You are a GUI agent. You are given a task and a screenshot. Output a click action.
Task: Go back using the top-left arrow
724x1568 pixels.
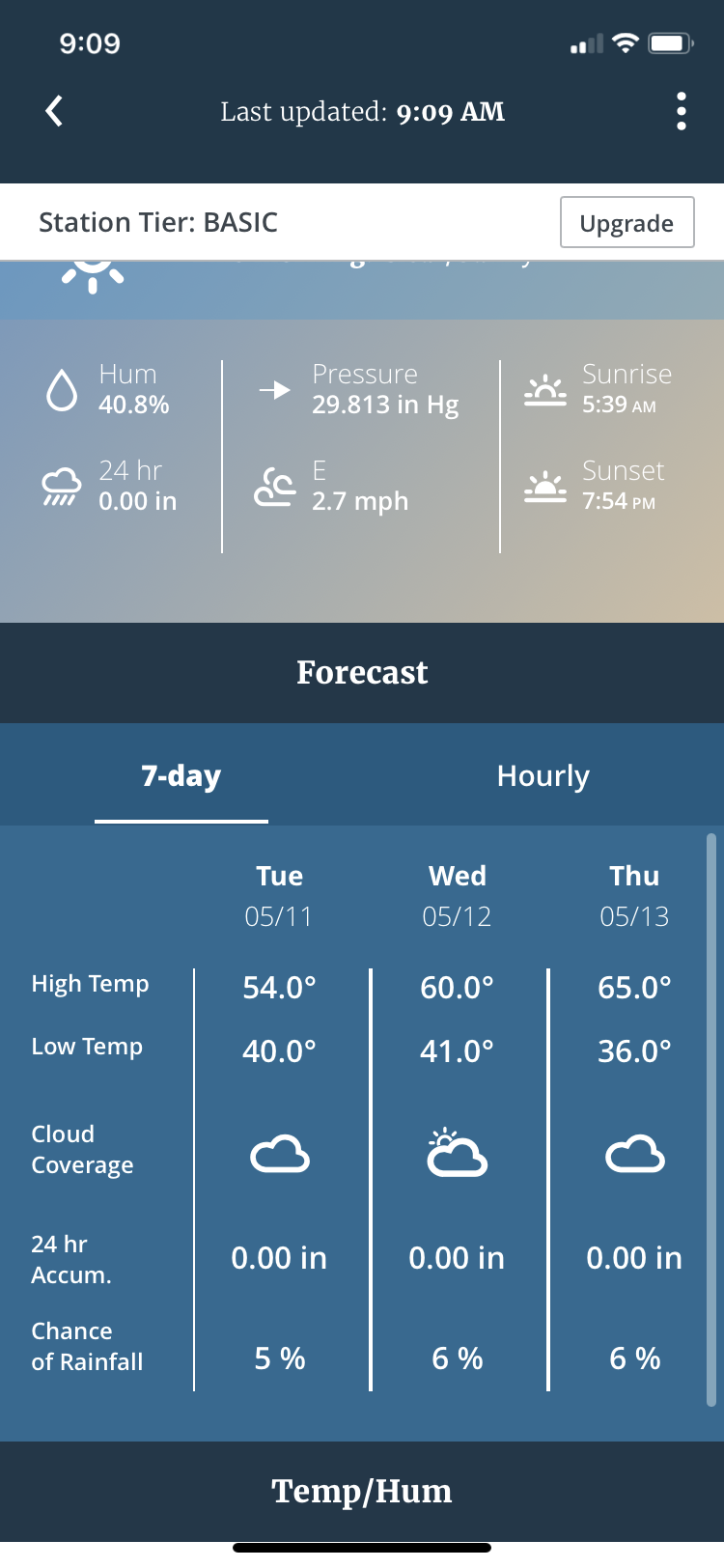pyautogui.click(x=54, y=111)
